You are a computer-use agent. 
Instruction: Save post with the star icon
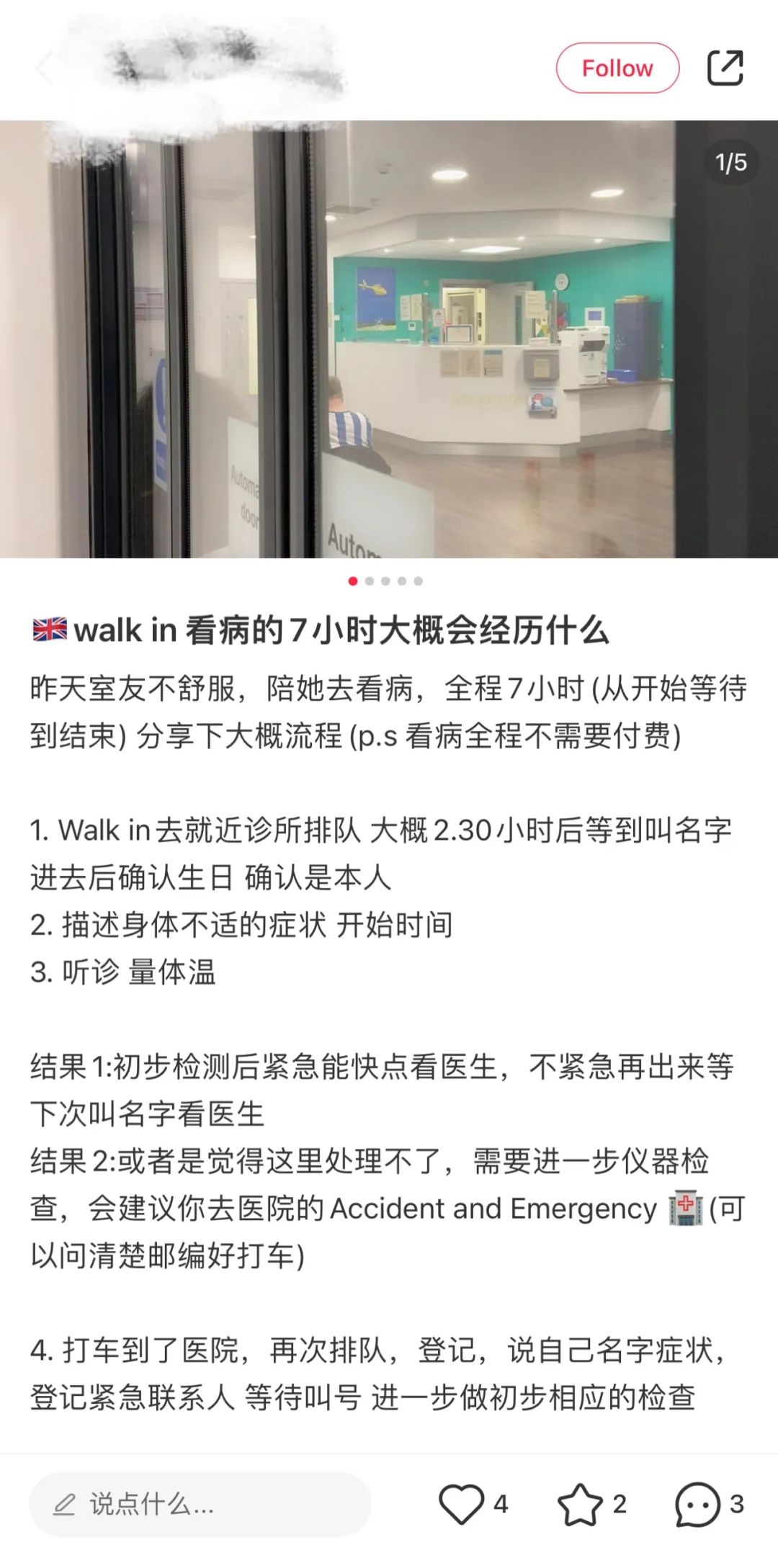[580, 1504]
